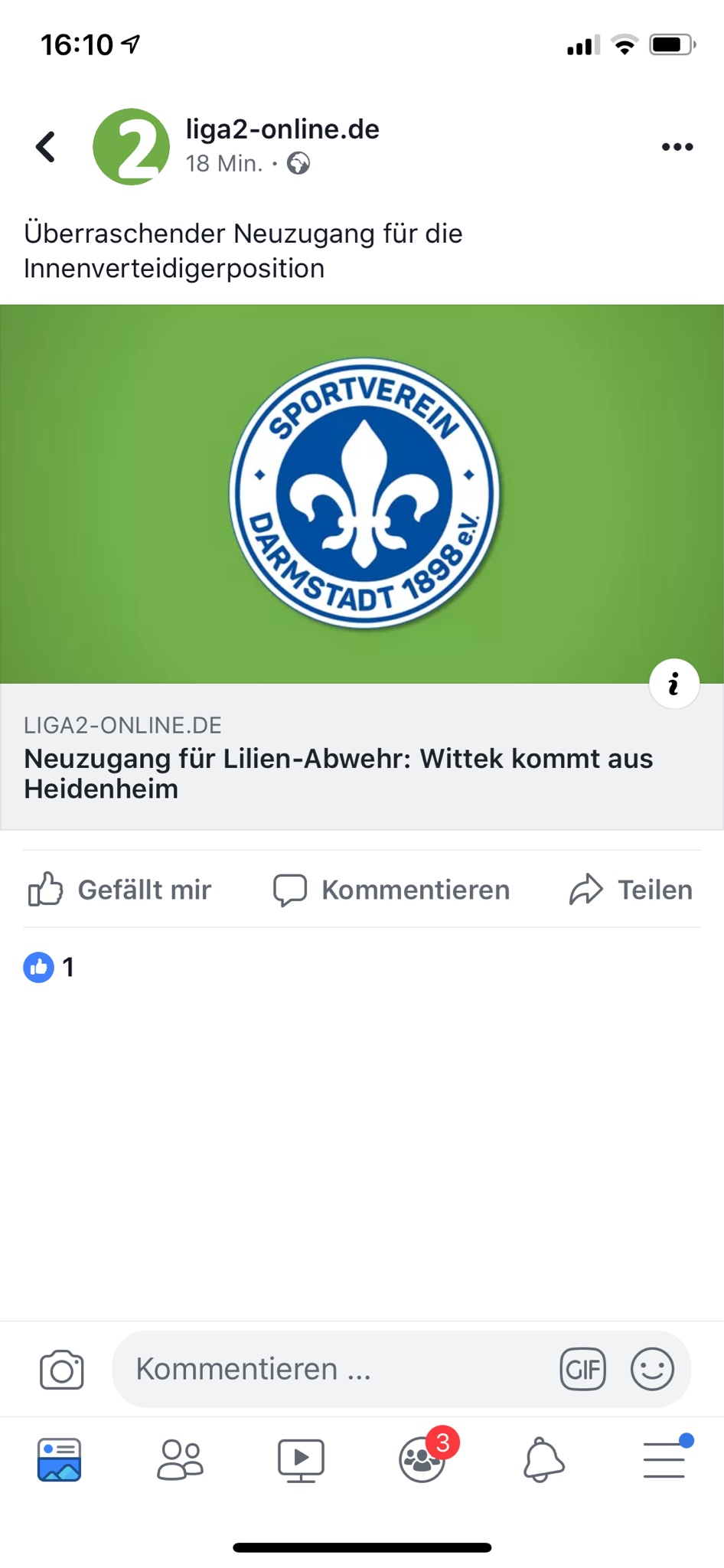Open the Groups tab with 3 badge

click(422, 1460)
